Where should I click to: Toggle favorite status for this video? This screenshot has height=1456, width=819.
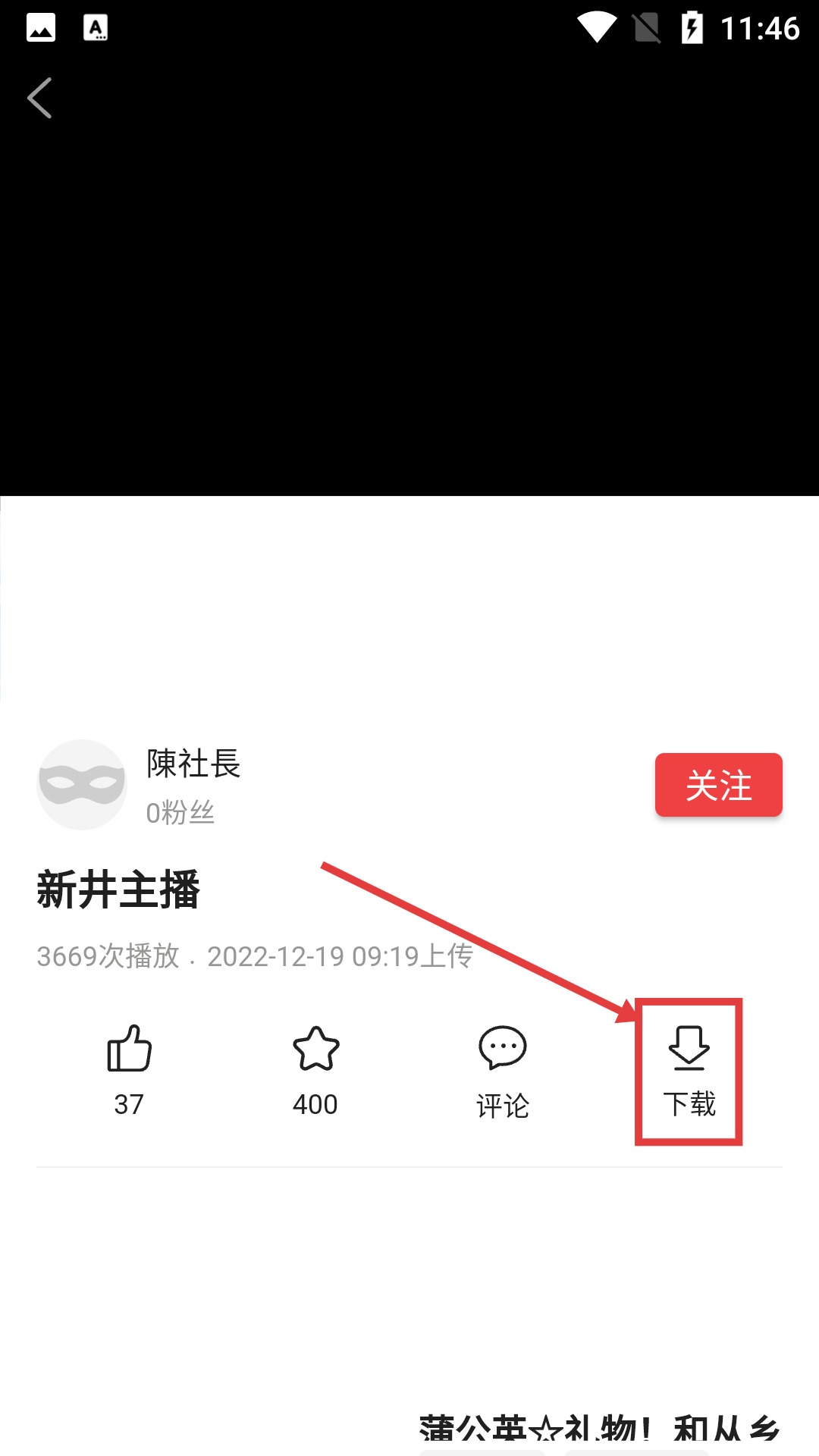coord(315,1069)
